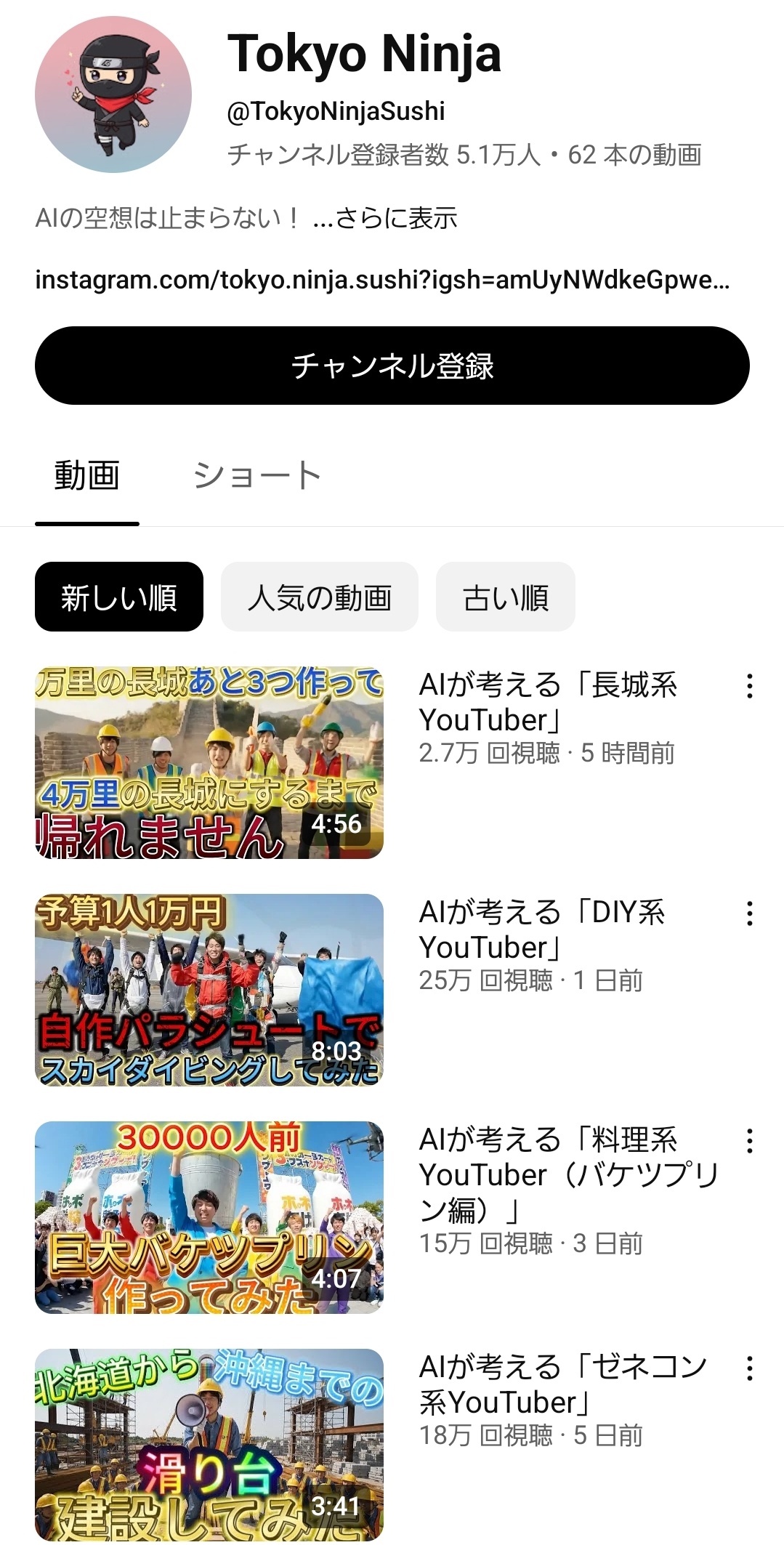This screenshot has width=784, height=1545.
Task: Play the ゼネコン系YouTuber video
Action: [209, 1443]
